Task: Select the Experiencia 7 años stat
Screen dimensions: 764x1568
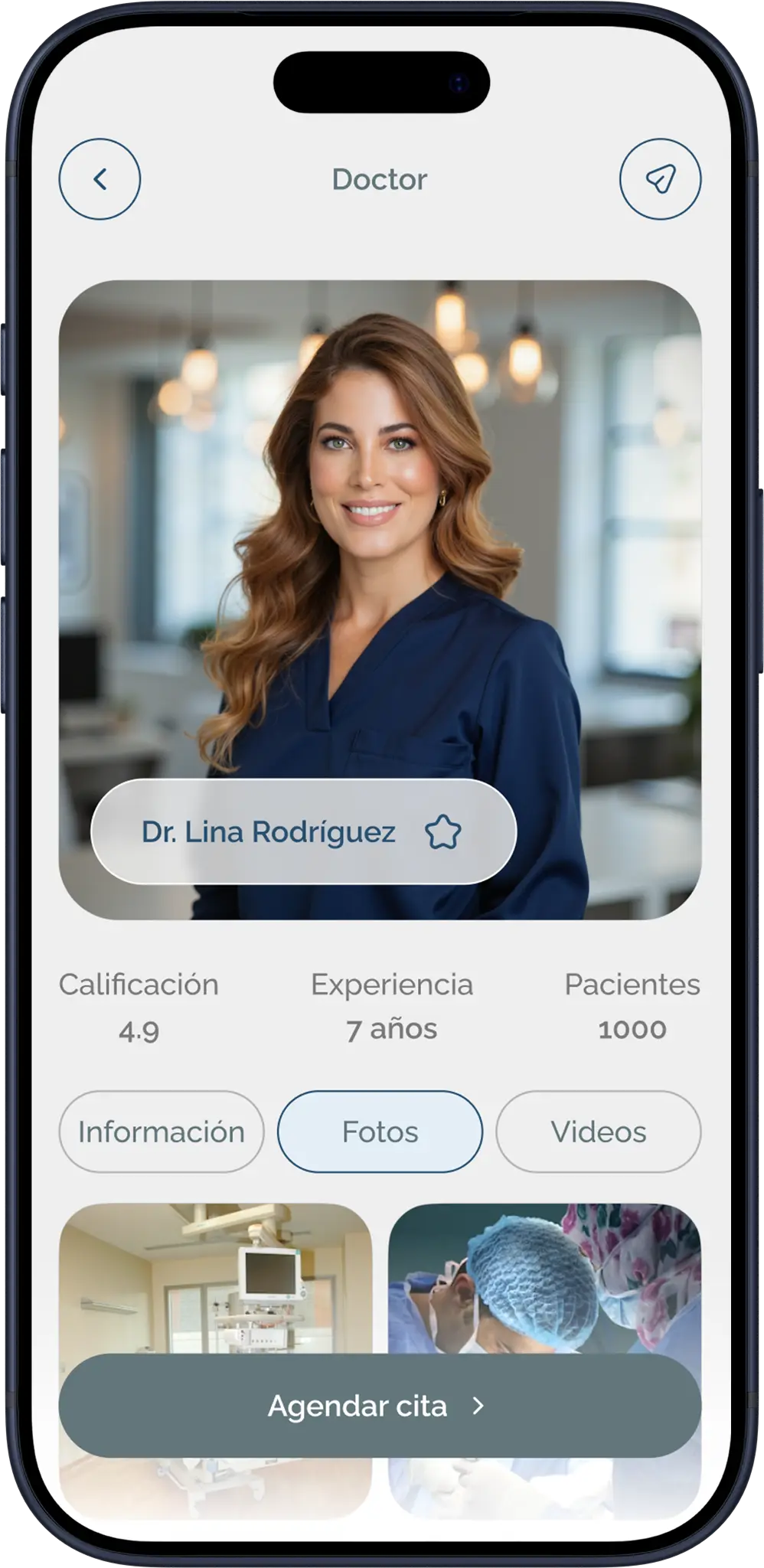Action: [x=391, y=1029]
